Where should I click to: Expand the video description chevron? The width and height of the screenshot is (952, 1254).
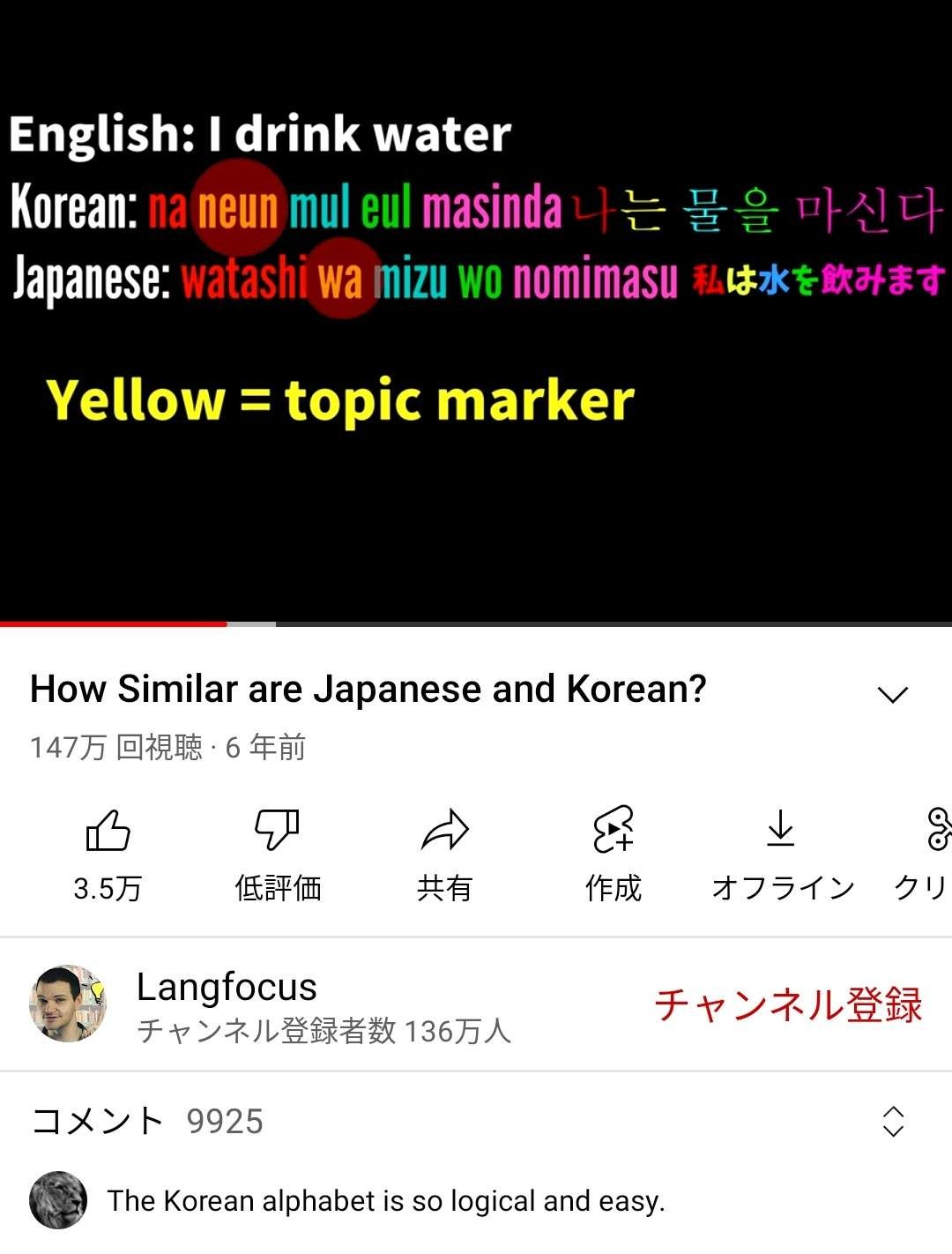[892, 695]
